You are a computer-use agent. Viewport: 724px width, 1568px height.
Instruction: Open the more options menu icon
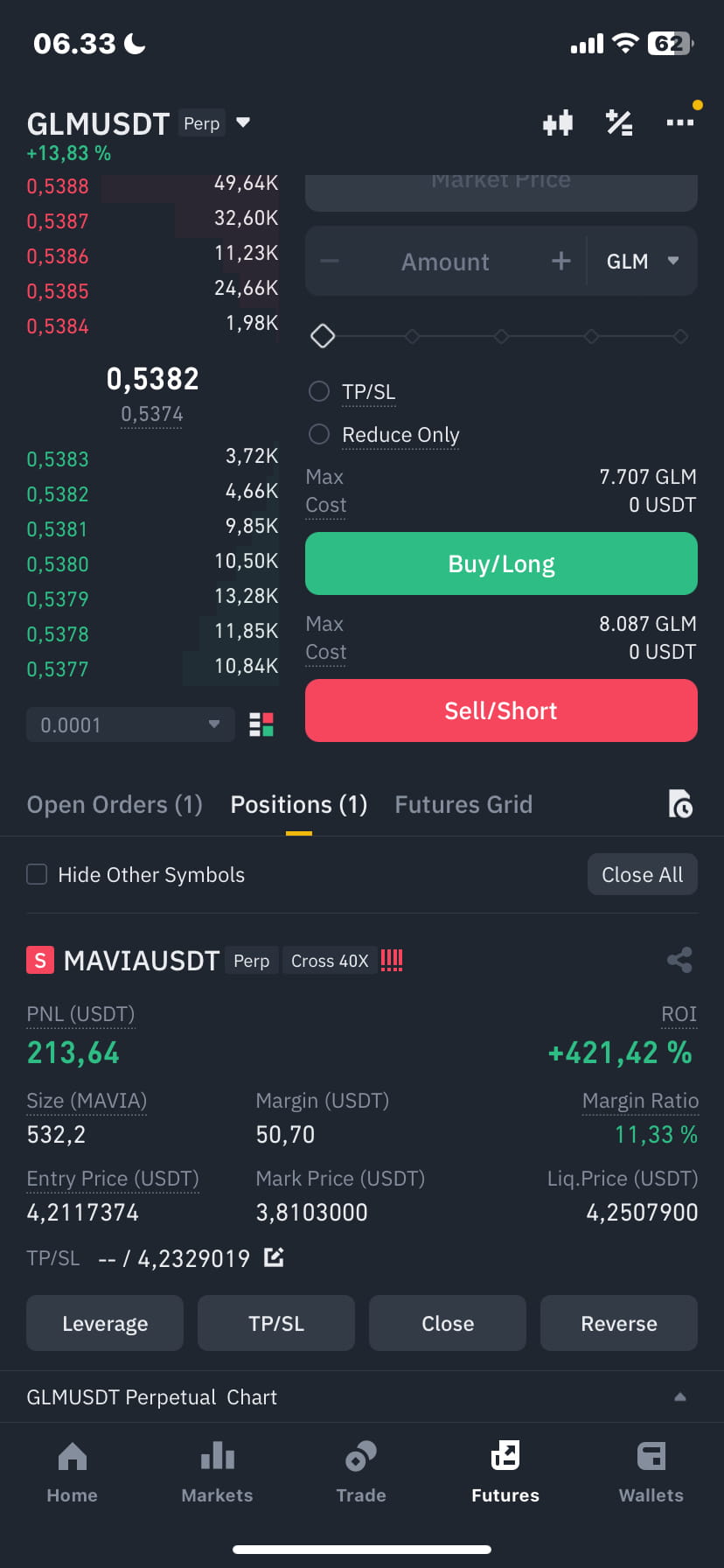pos(680,122)
